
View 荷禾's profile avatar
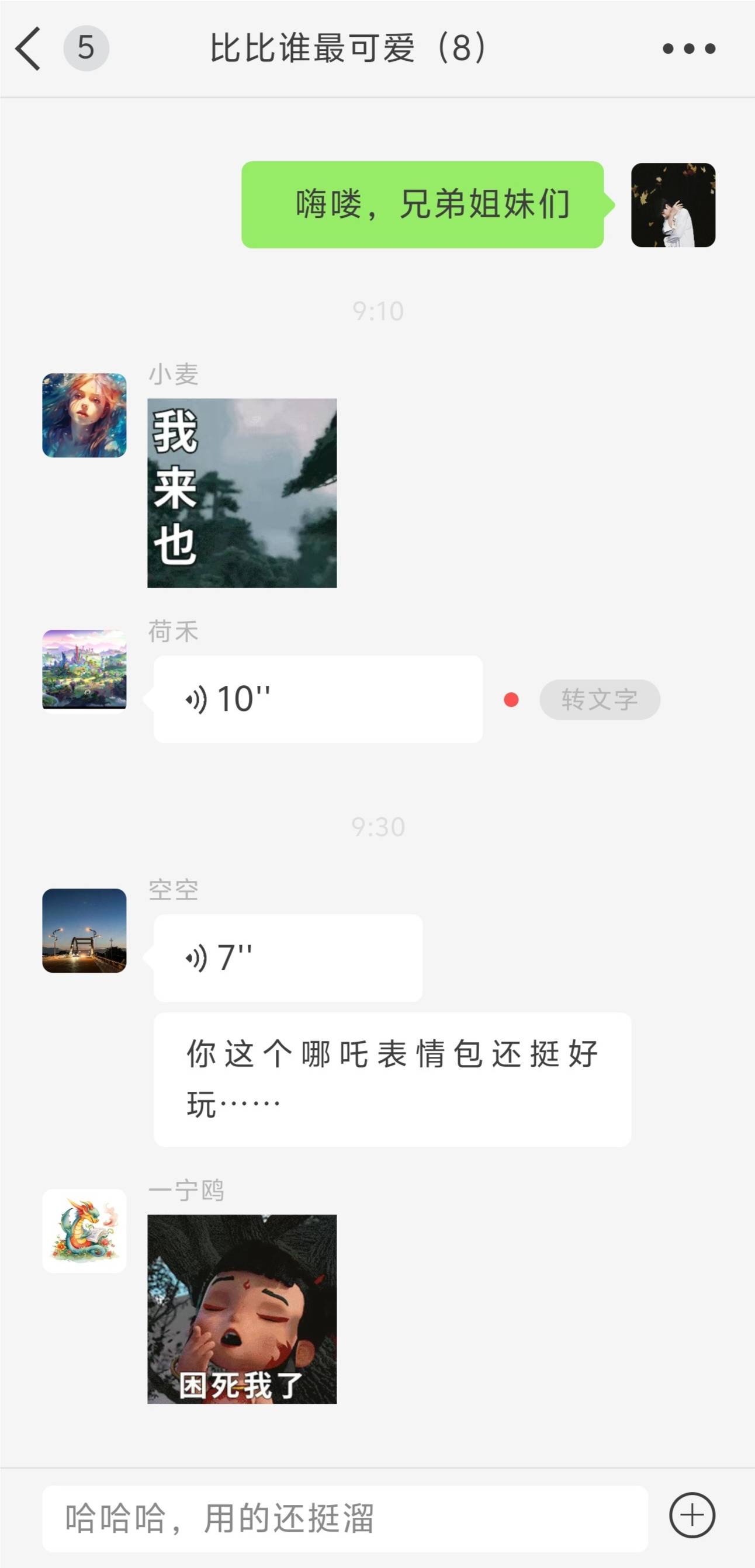coord(84,669)
